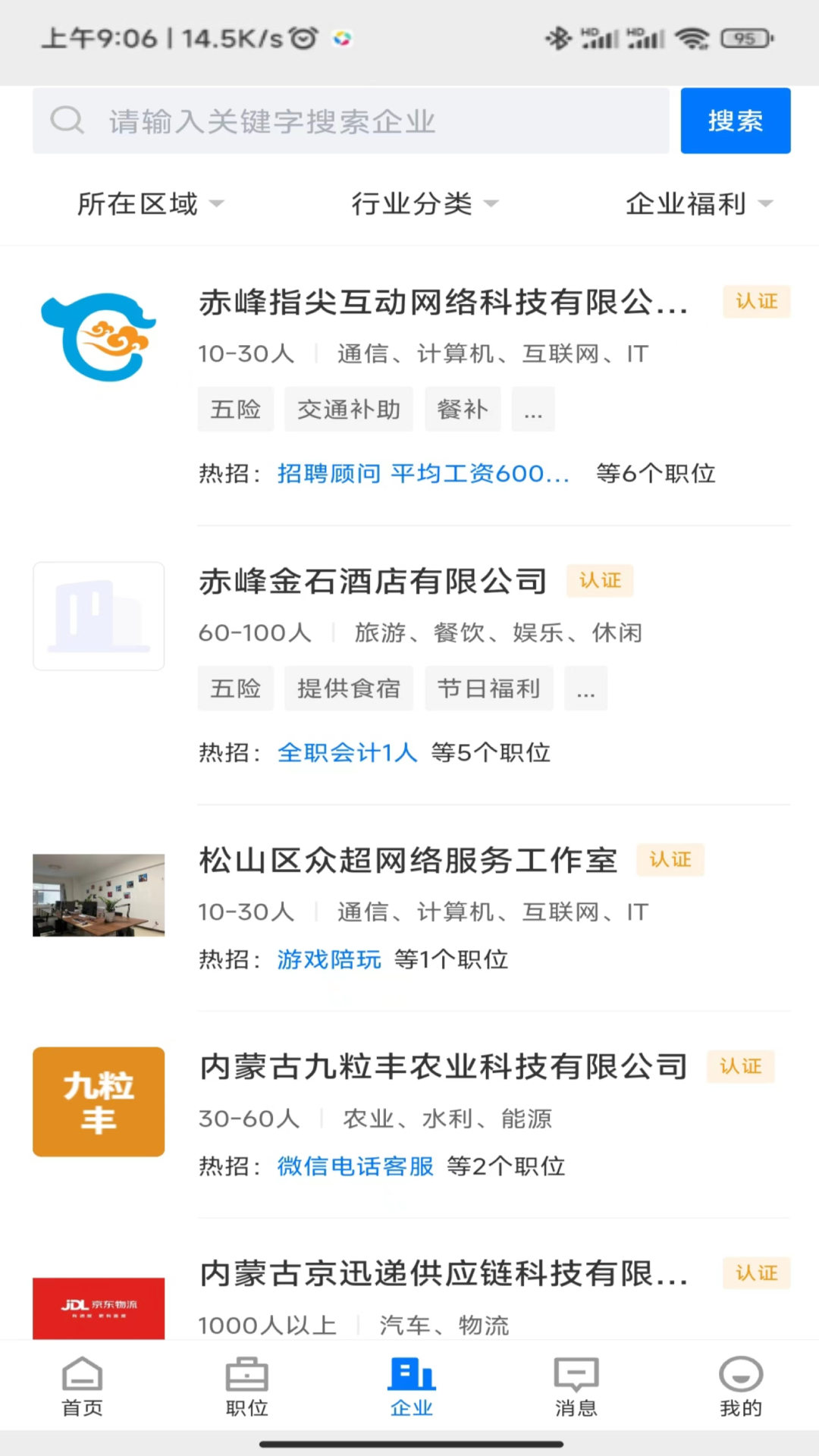
Task: Select the 九粒丰 orange company logo
Action: [99, 1102]
